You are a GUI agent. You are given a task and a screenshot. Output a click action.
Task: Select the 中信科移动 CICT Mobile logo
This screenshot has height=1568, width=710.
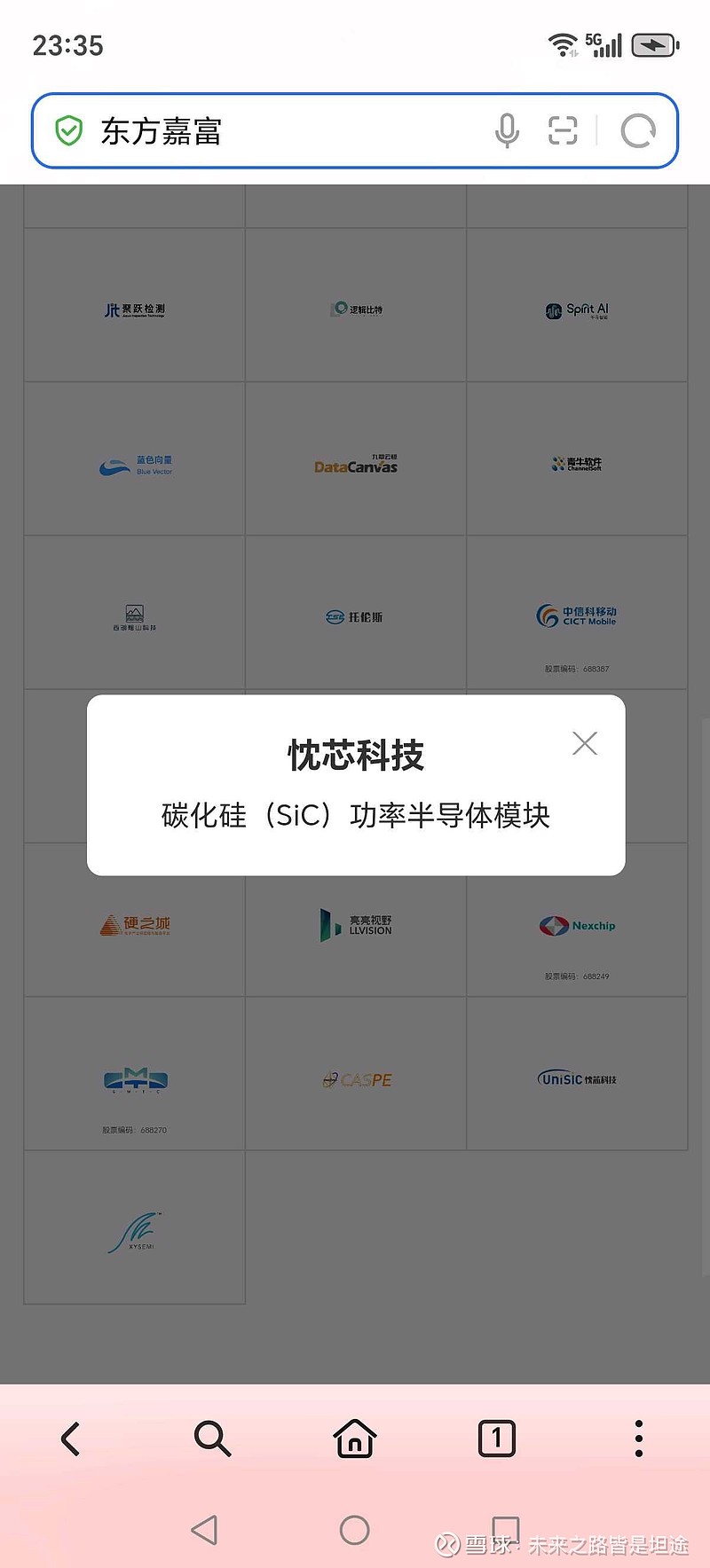pos(575,615)
